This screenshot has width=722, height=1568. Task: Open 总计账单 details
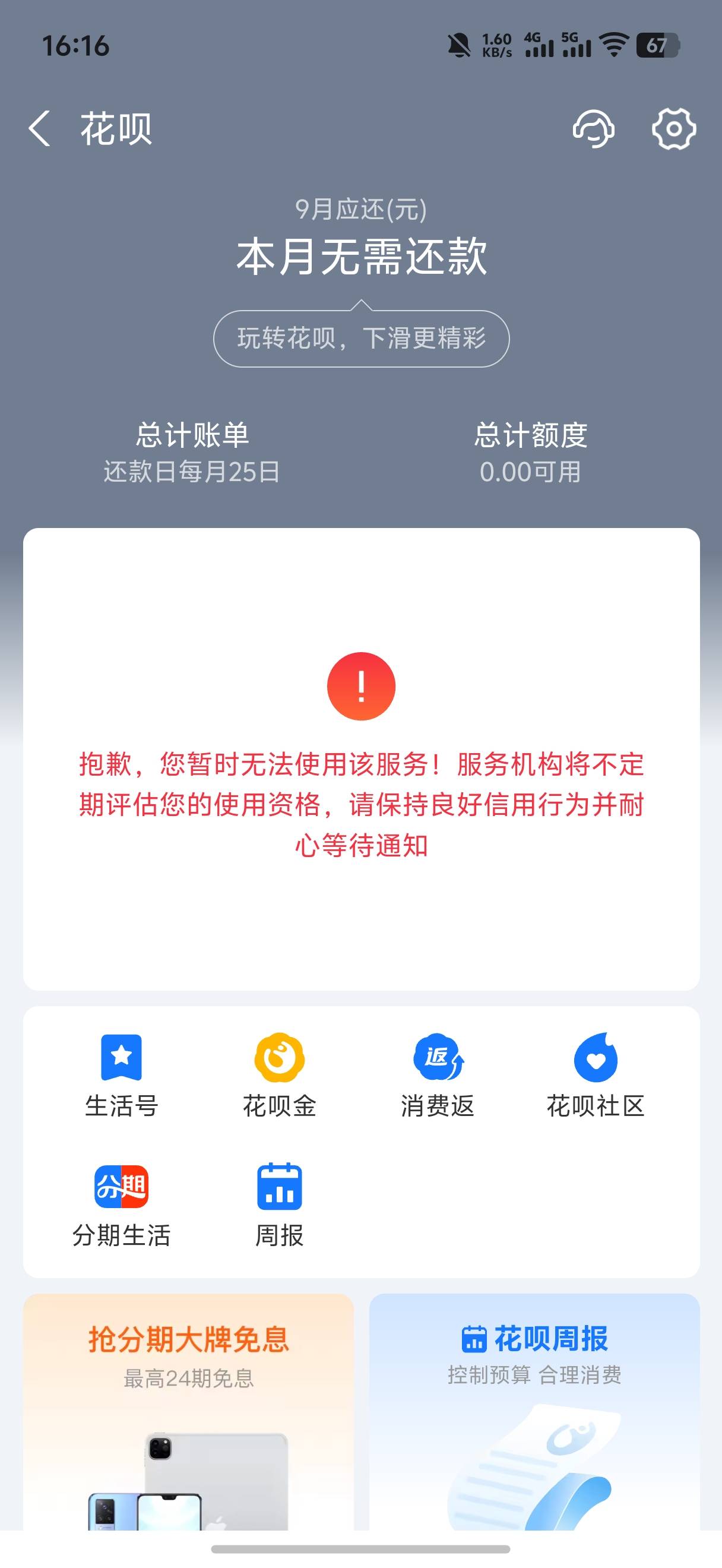pos(192,453)
